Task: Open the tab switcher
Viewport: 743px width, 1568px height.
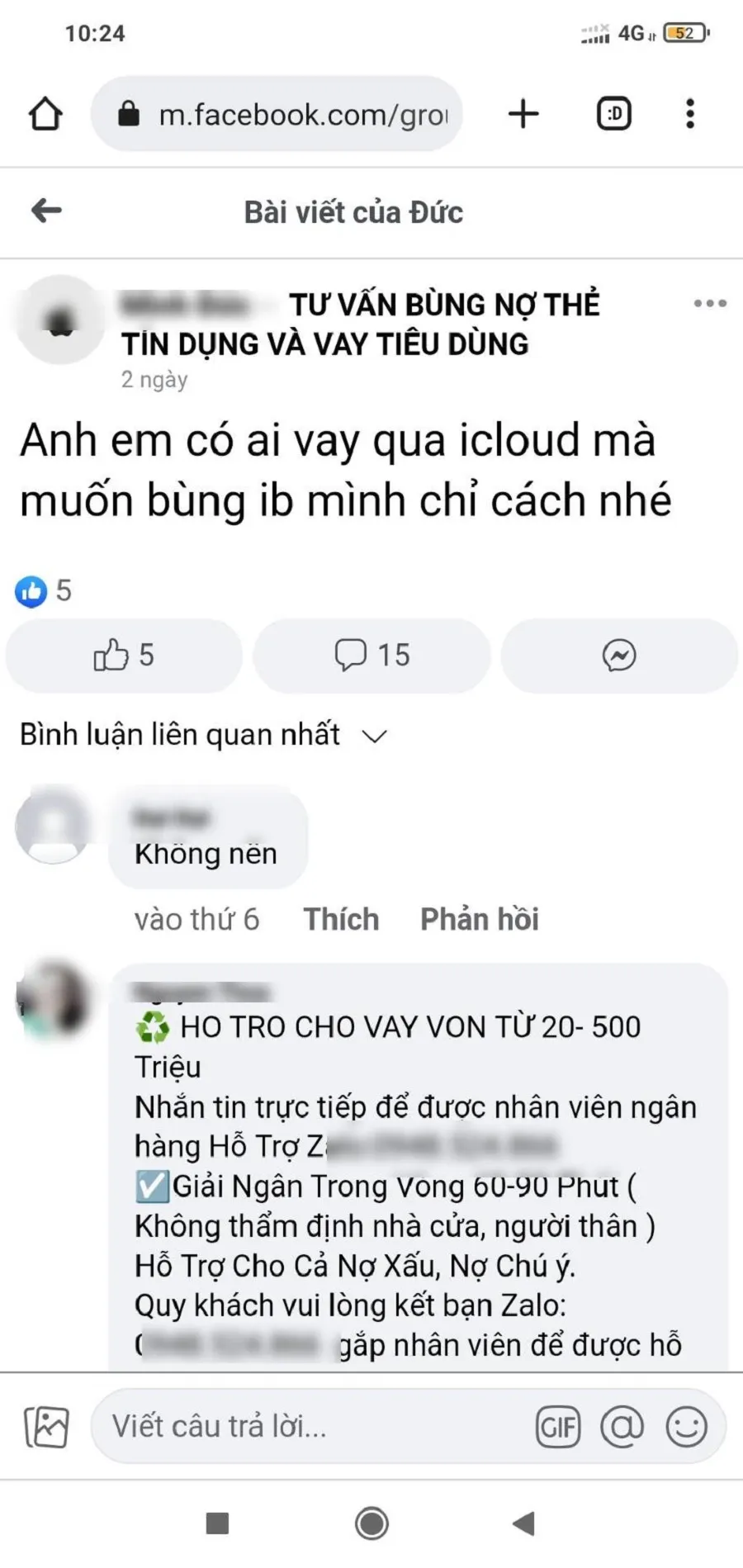Action: 613,114
